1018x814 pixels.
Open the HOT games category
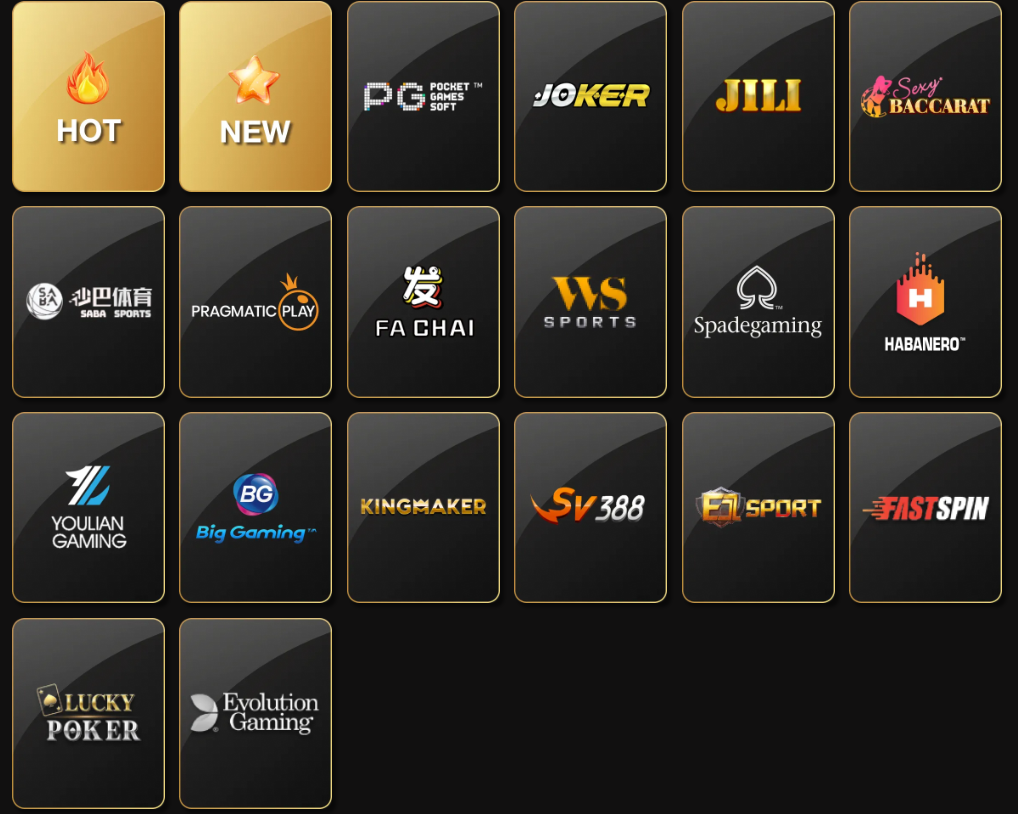click(x=88, y=97)
